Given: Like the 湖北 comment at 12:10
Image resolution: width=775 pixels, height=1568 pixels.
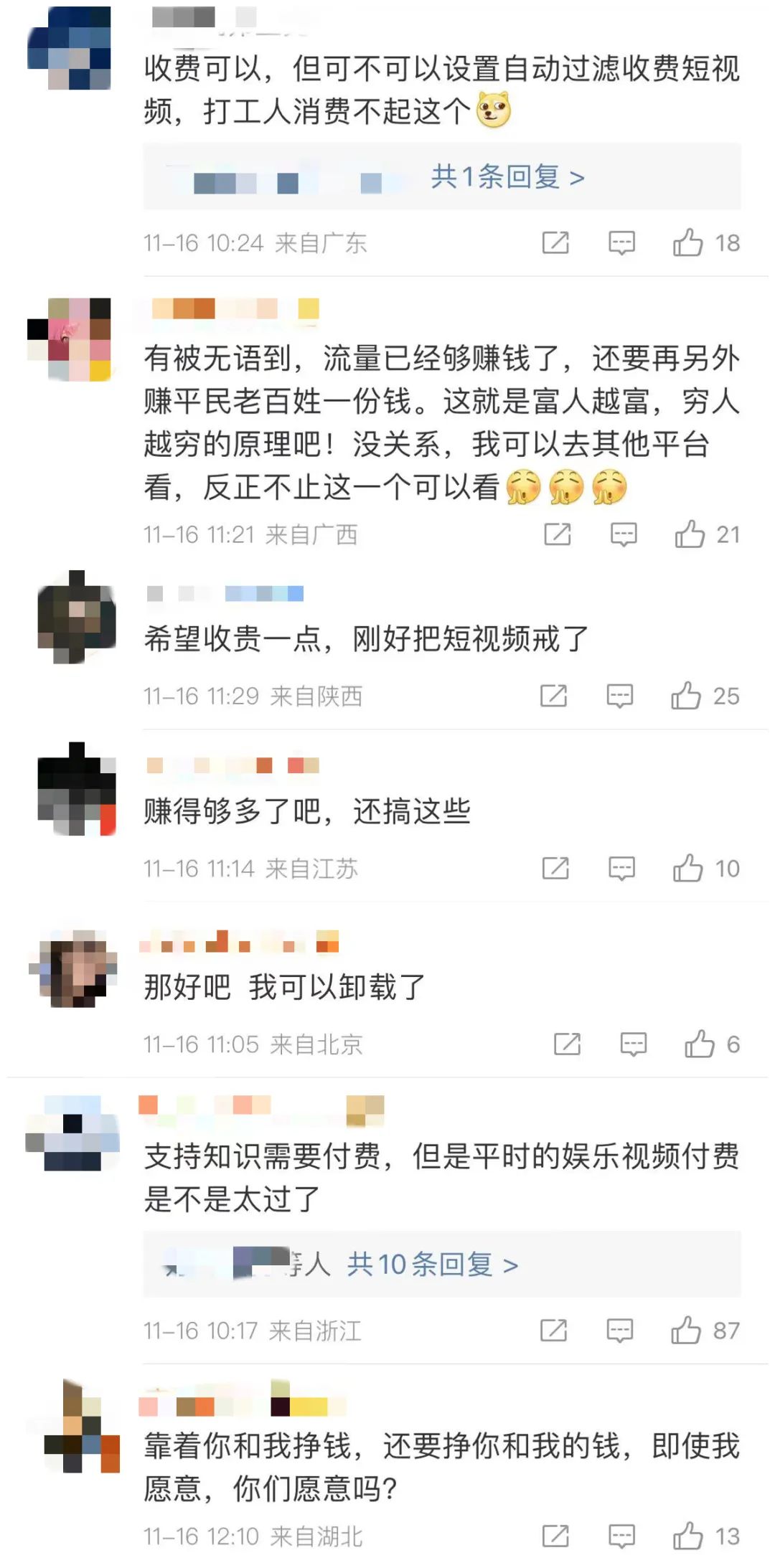Looking at the screenshot, I should pos(687,1536).
